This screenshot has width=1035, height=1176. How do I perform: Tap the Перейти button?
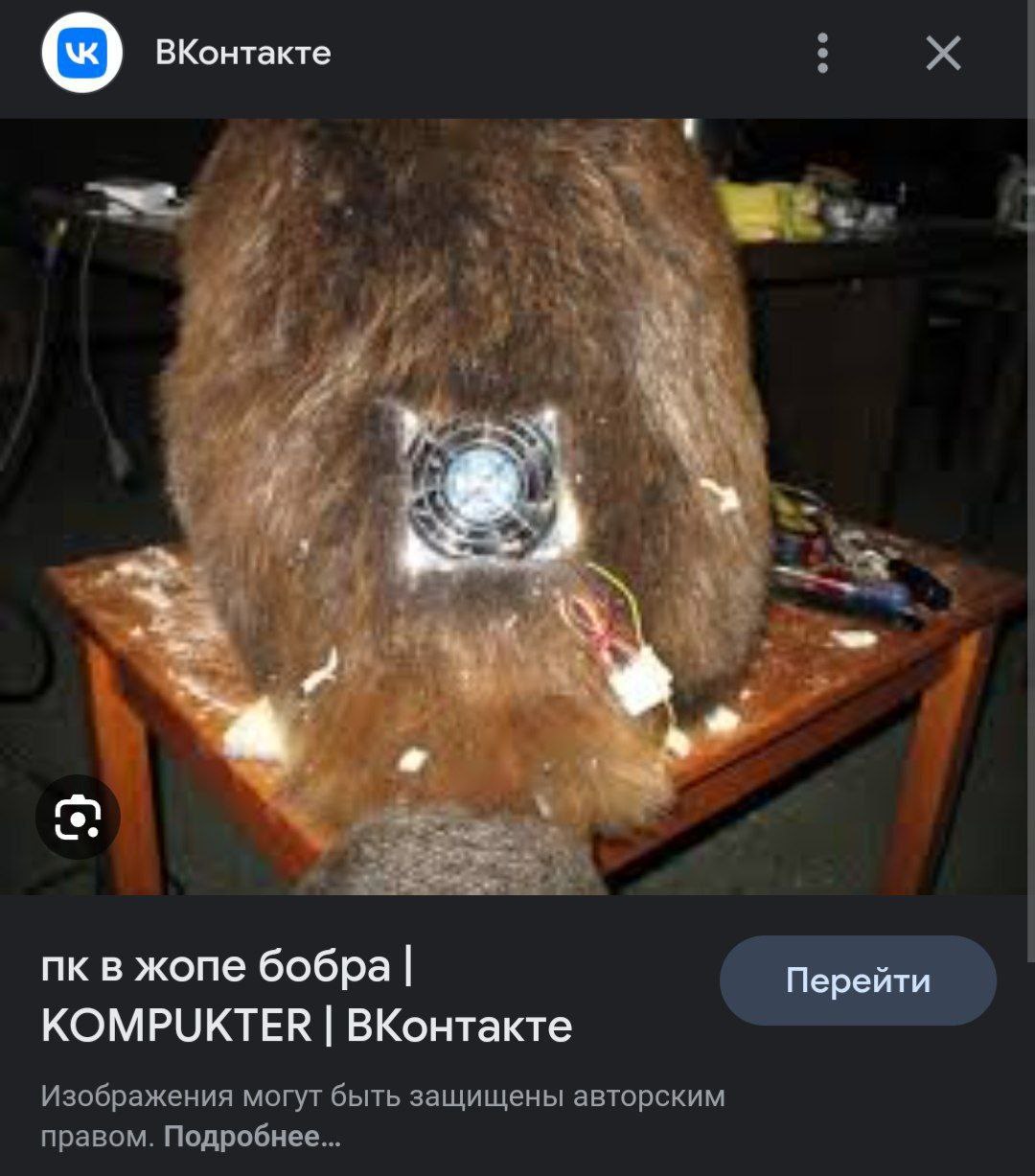tap(858, 980)
